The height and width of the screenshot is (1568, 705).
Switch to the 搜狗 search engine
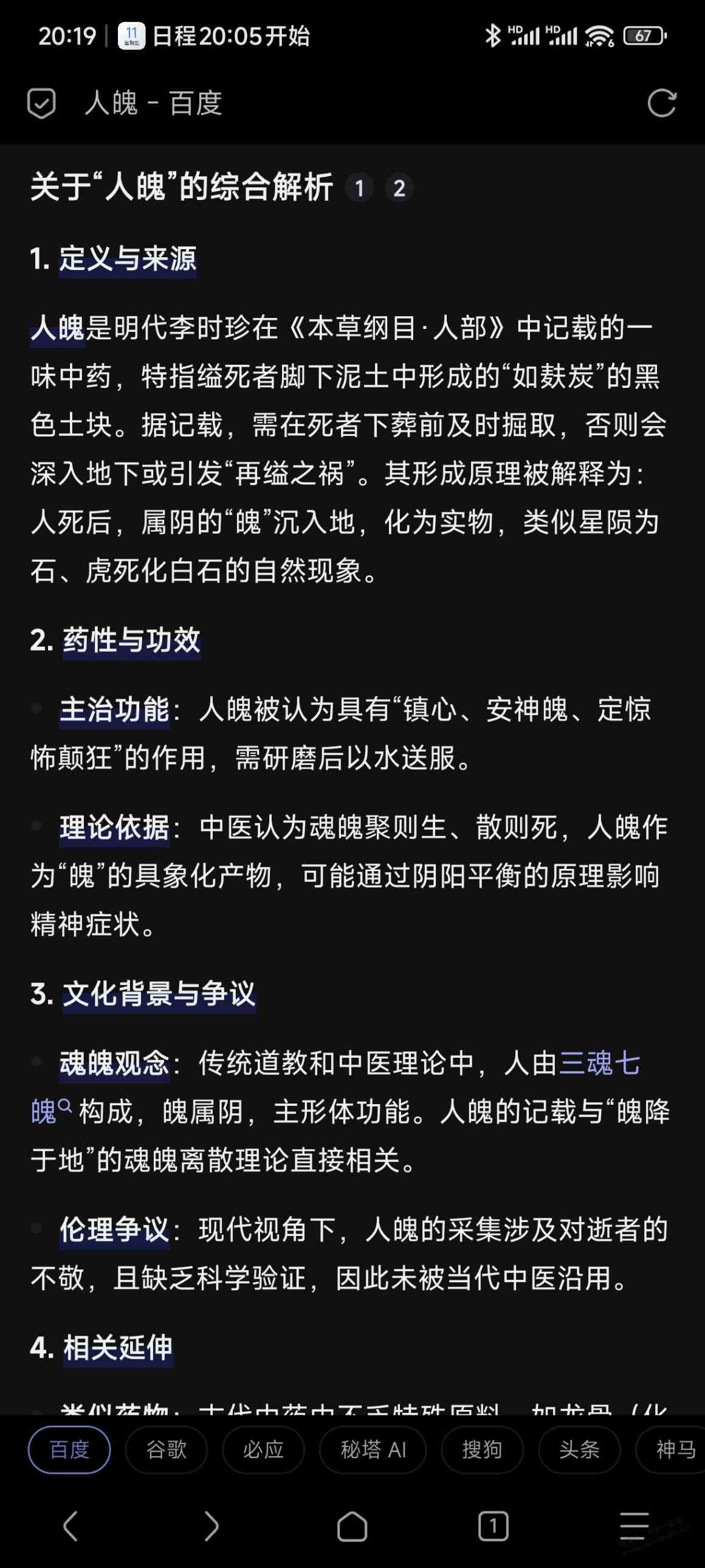pyautogui.click(x=482, y=1450)
